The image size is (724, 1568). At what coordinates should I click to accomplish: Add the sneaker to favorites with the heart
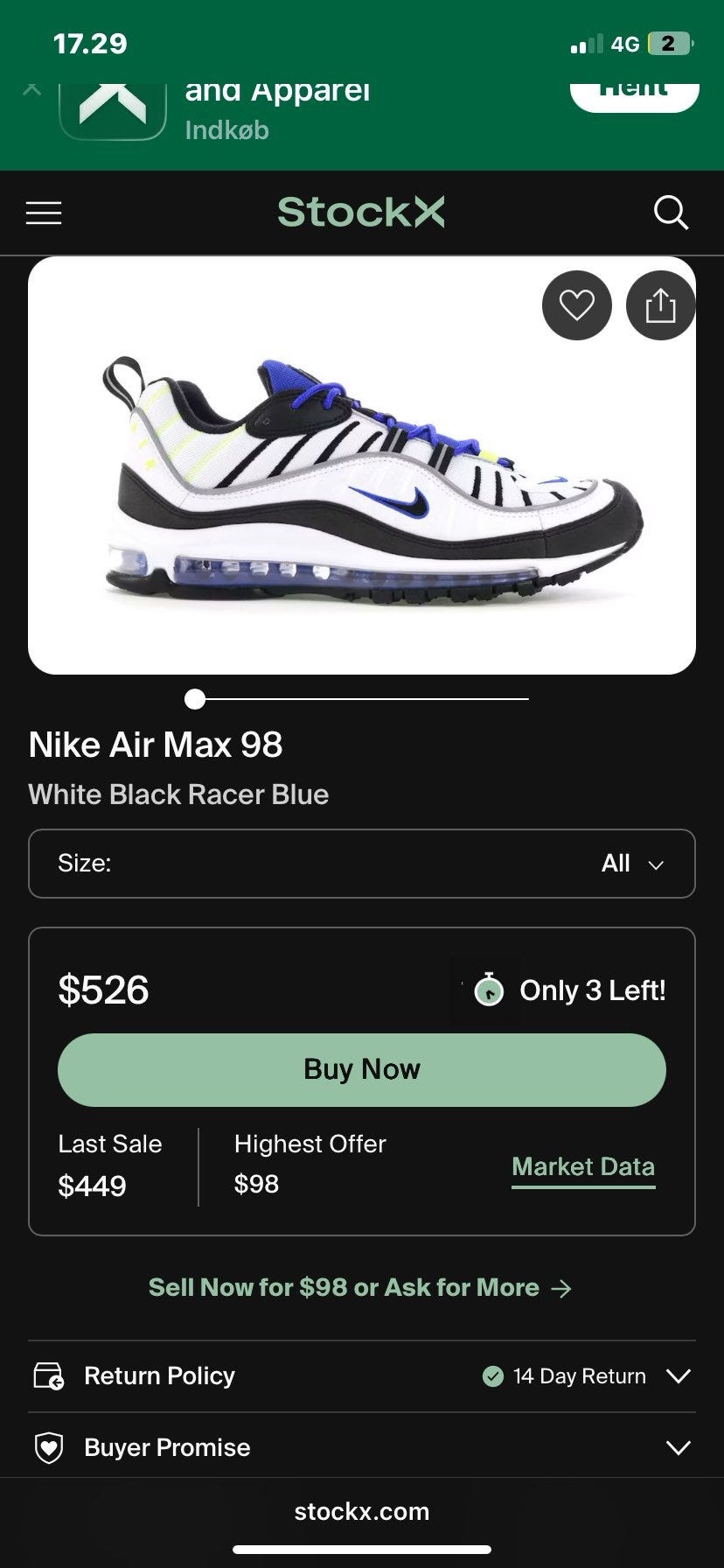point(577,305)
